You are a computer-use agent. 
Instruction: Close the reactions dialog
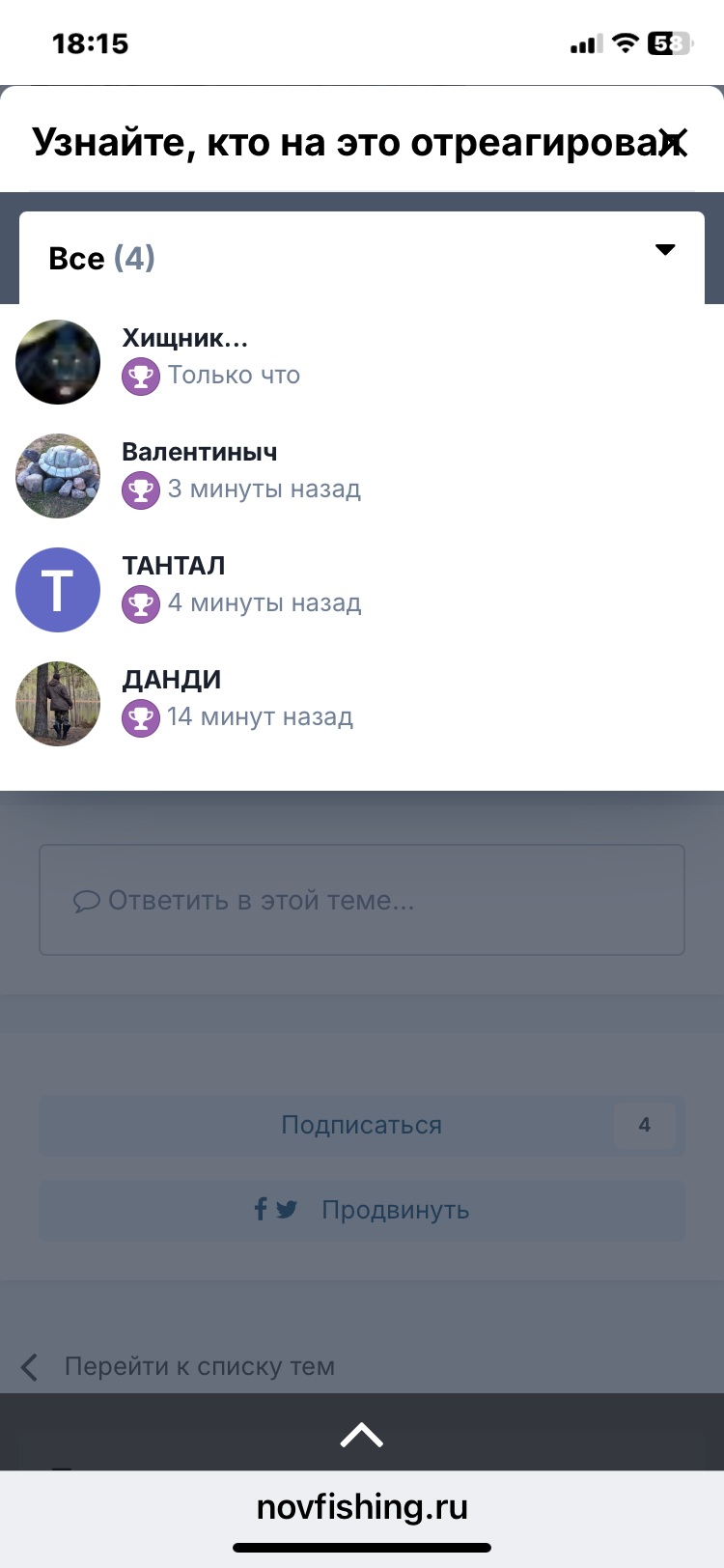[x=673, y=142]
